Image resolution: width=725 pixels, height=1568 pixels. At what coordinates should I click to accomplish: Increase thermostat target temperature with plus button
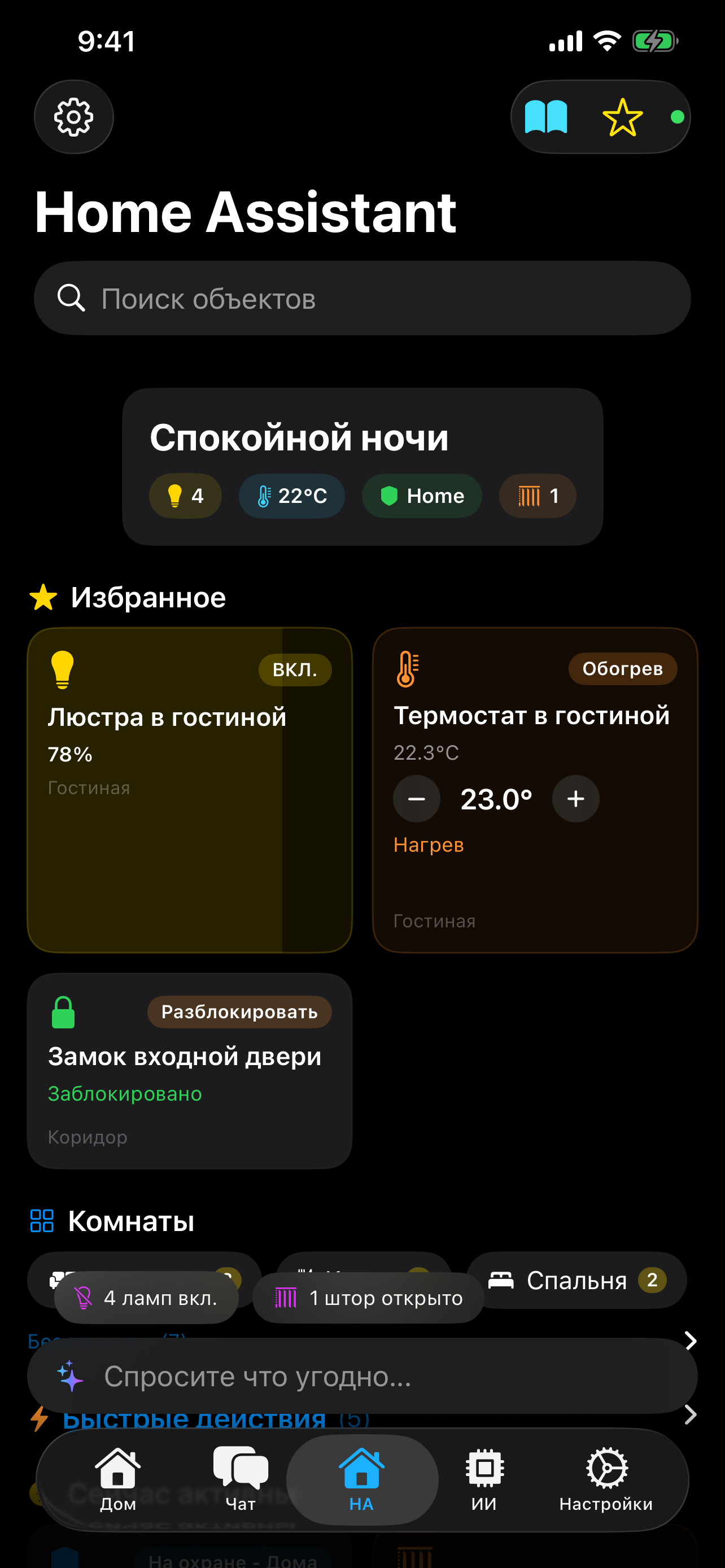[575, 799]
